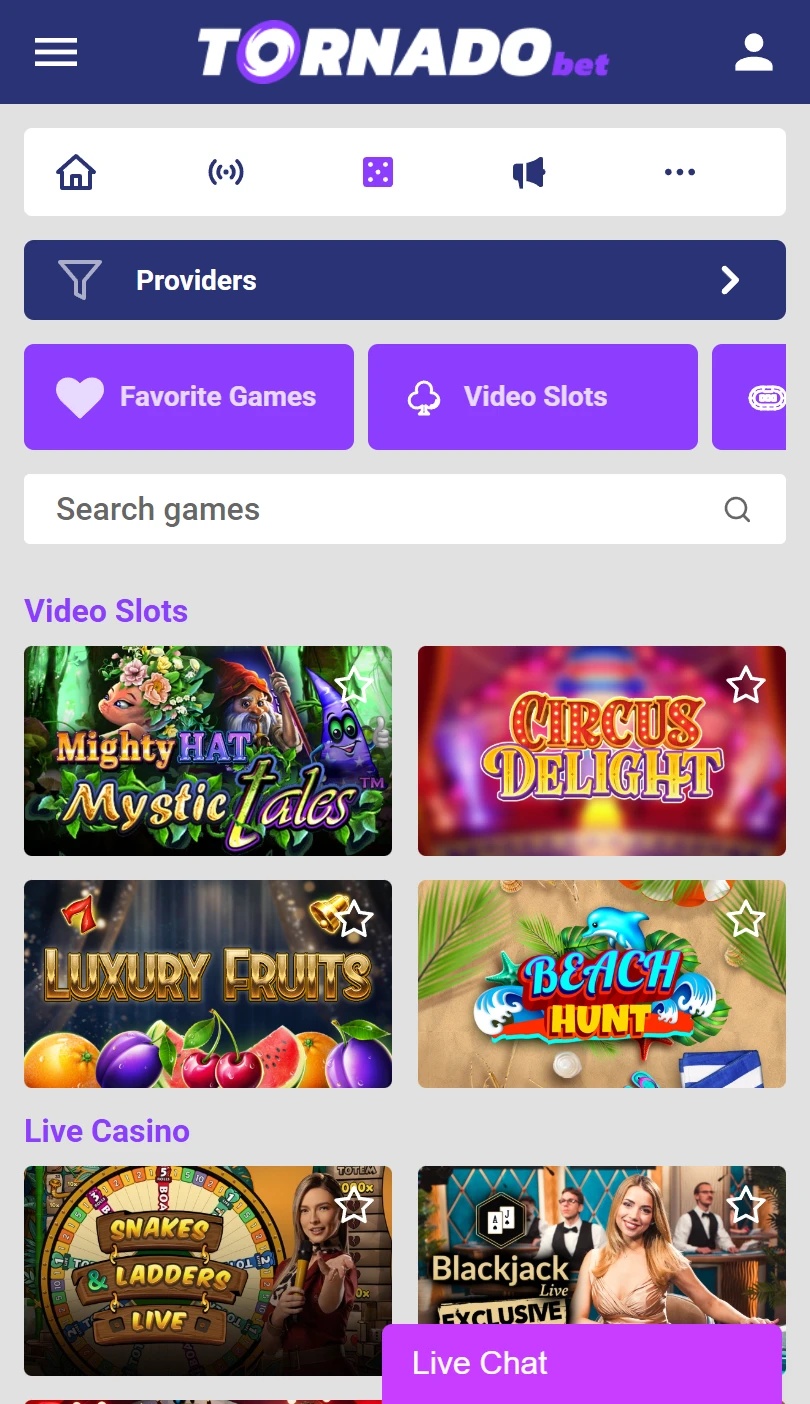The image size is (810, 1404).
Task: Open the three-dot more menu
Action: [680, 172]
